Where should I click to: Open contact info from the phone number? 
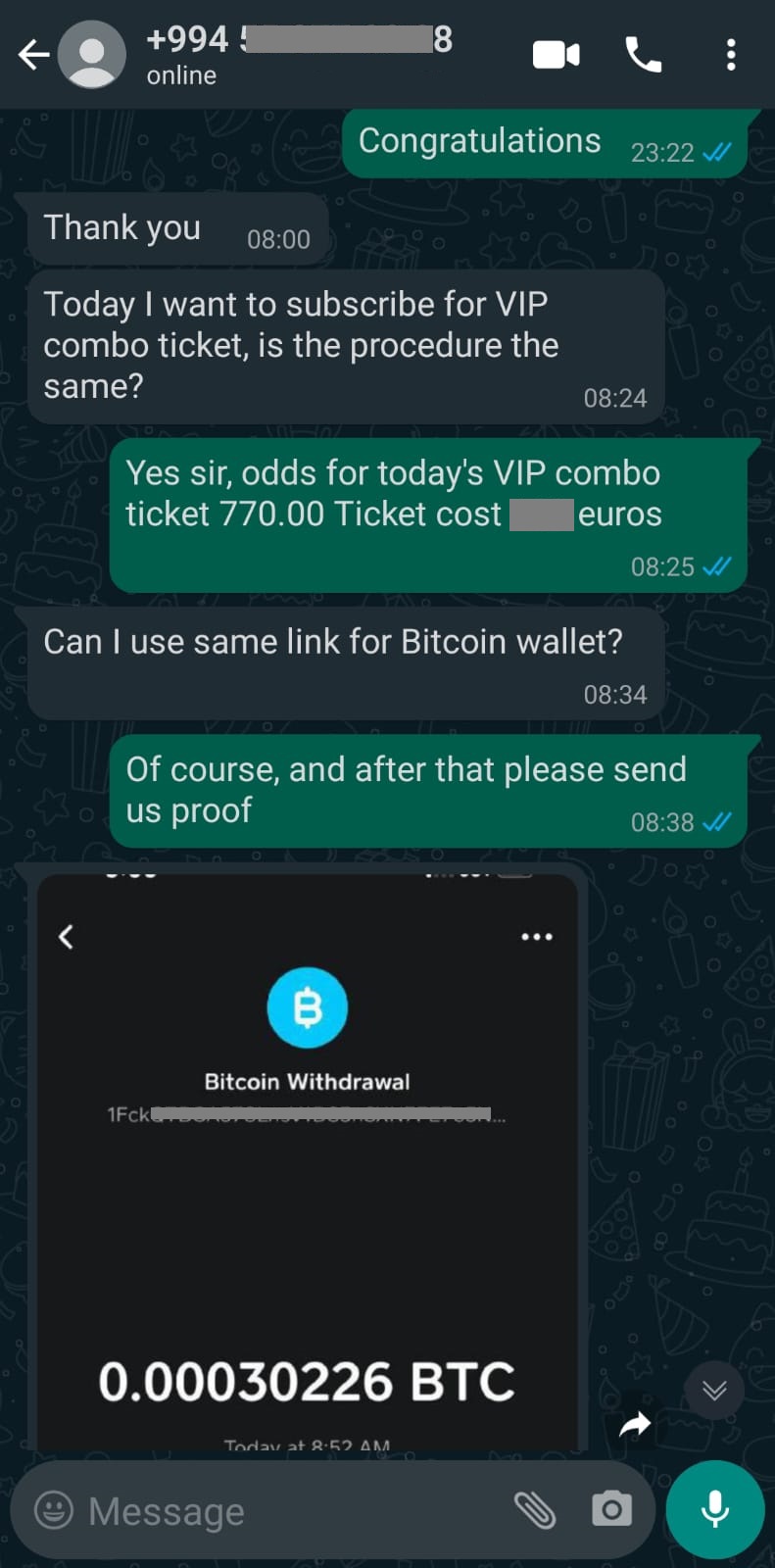pyautogui.click(x=299, y=40)
